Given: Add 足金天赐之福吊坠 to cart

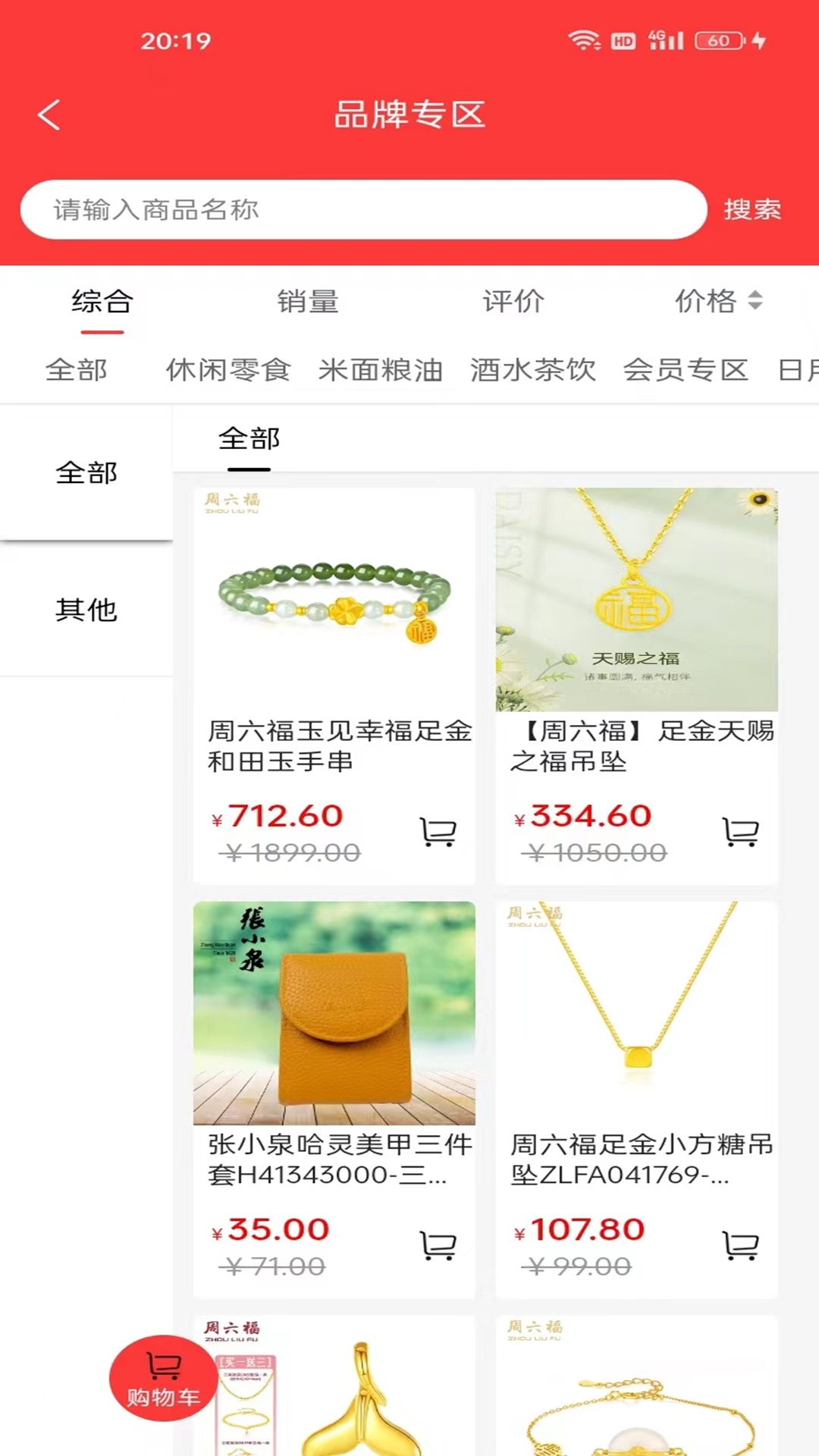Looking at the screenshot, I should (x=740, y=832).
